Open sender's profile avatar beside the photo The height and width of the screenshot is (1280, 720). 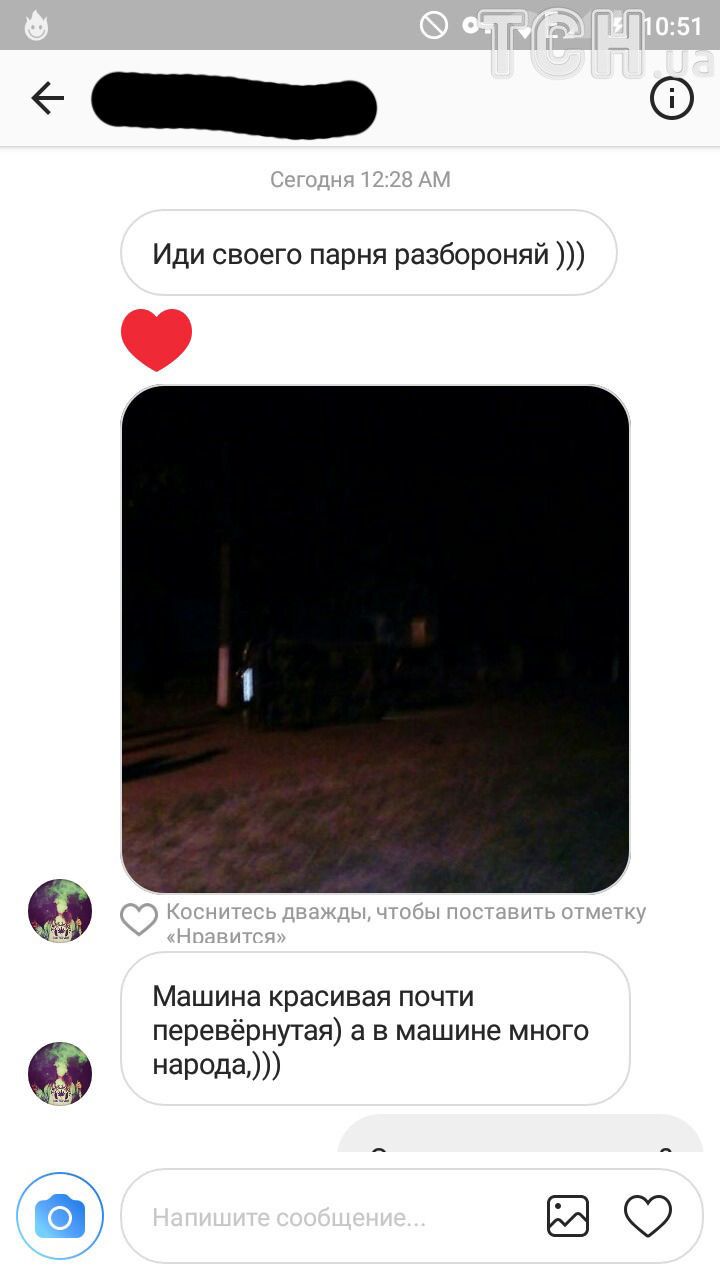tap(60, 911)
